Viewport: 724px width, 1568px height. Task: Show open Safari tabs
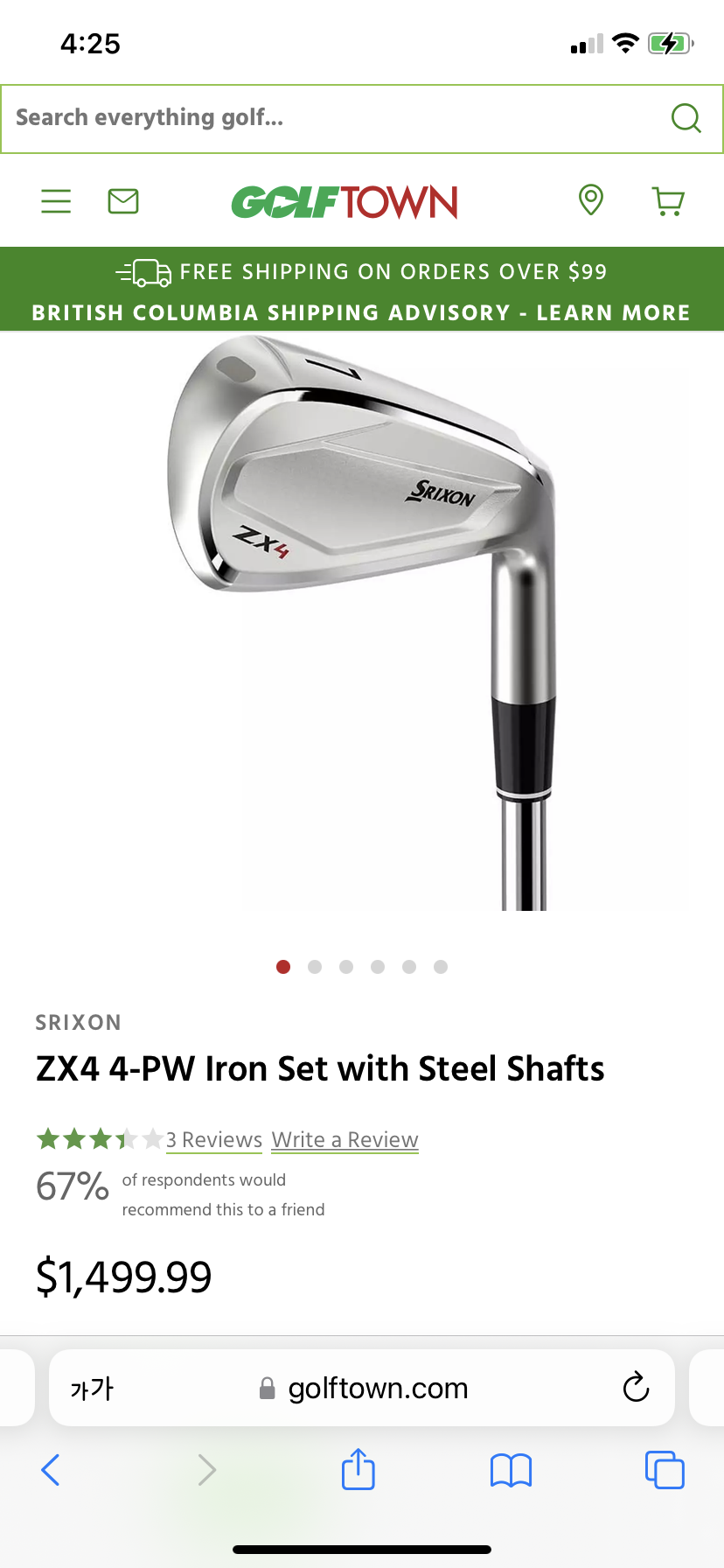(x=665, y=1469)
